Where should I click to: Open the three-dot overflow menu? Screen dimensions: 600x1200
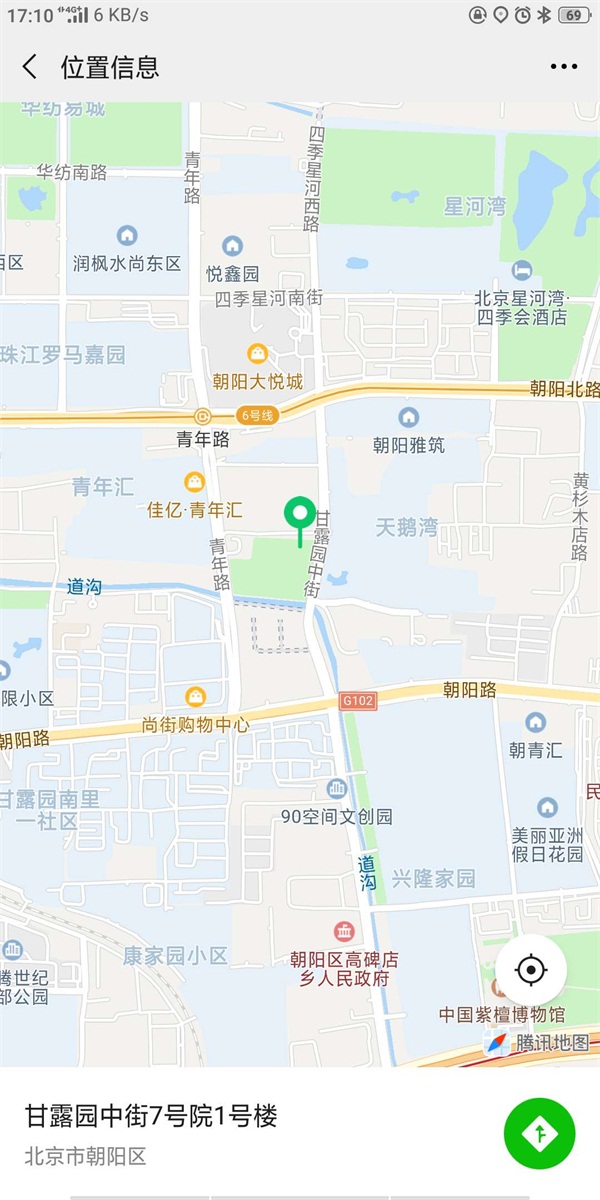pos(563,67)
